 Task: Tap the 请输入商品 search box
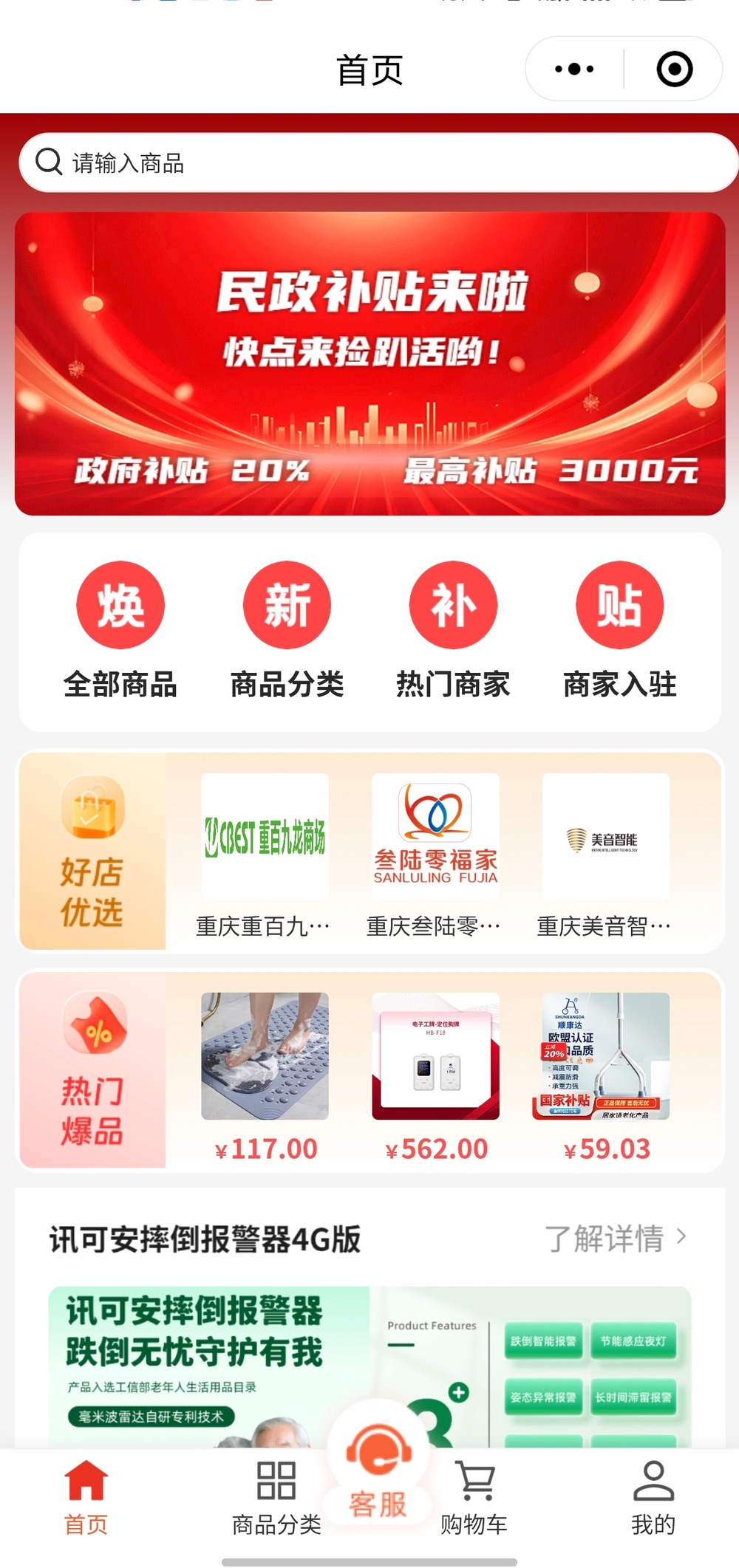[377, 162]
